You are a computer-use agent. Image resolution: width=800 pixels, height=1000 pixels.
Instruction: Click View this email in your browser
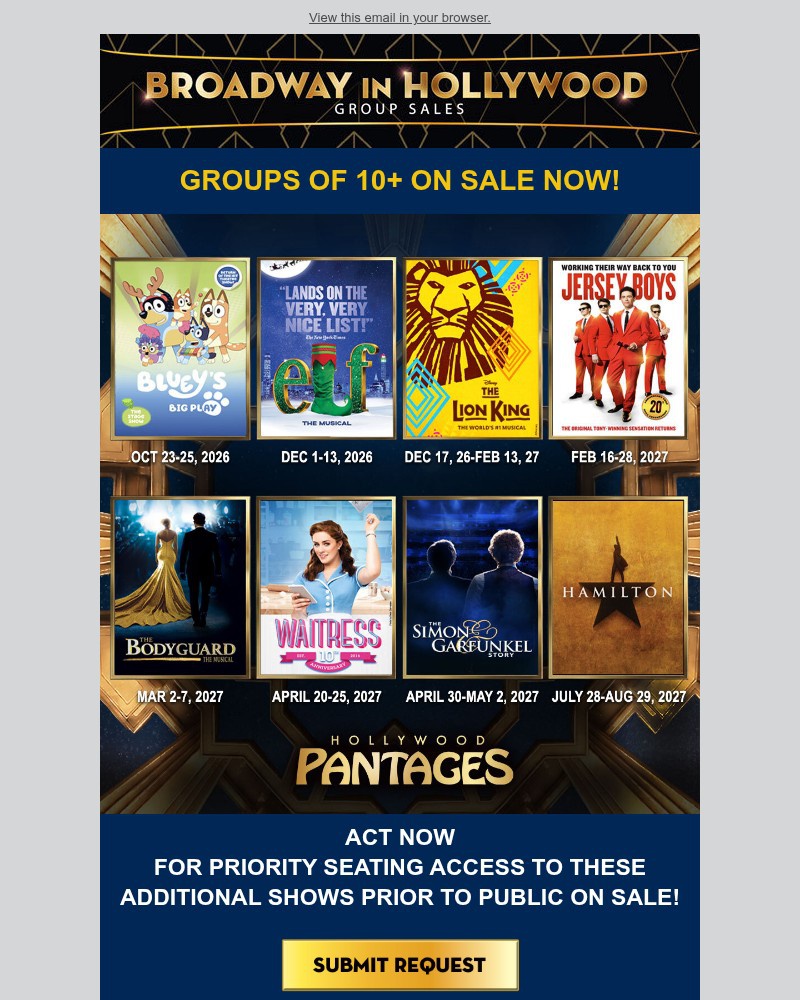click(400, 17)
